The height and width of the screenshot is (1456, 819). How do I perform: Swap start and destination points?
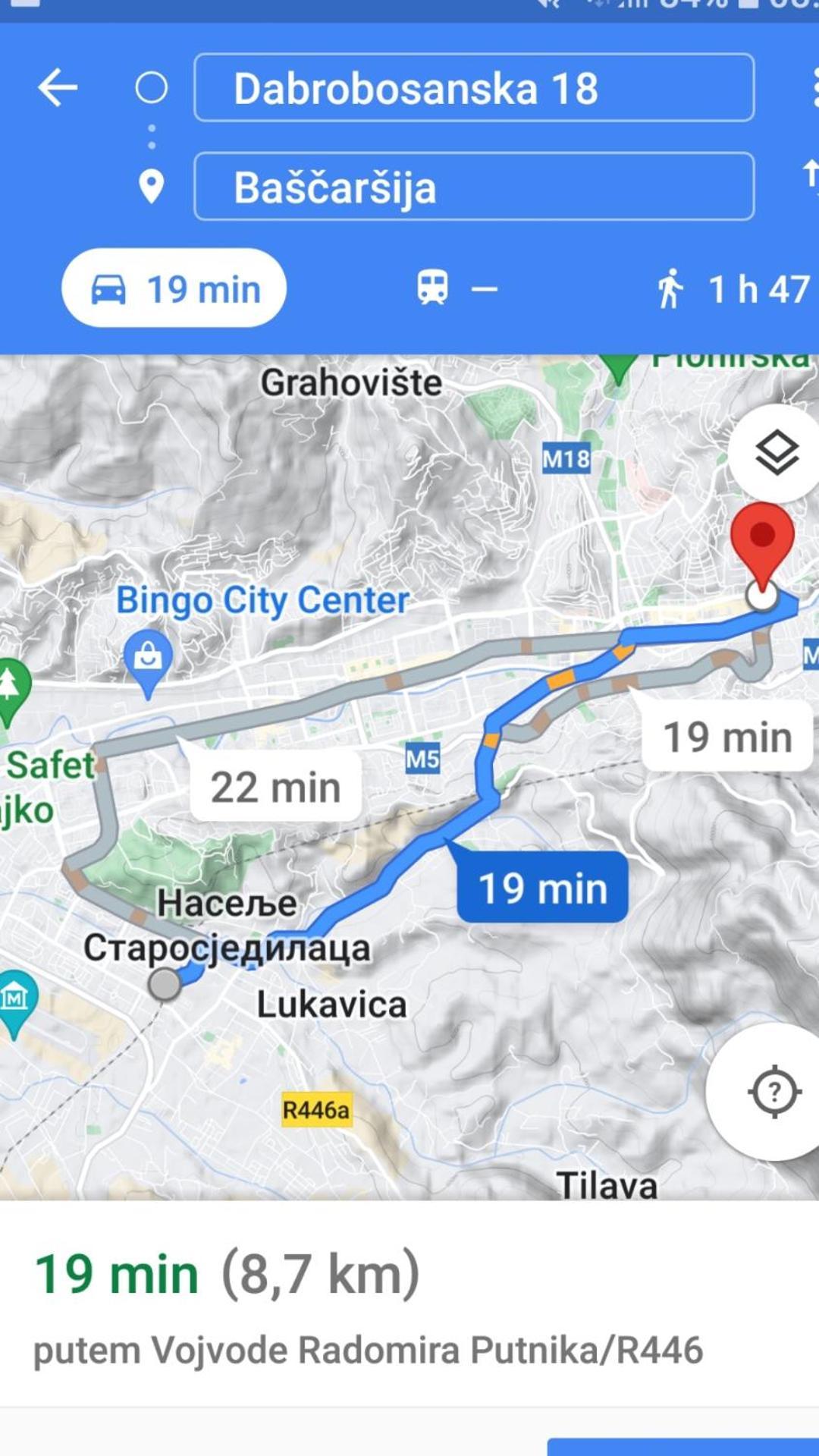tap(810, 175)
